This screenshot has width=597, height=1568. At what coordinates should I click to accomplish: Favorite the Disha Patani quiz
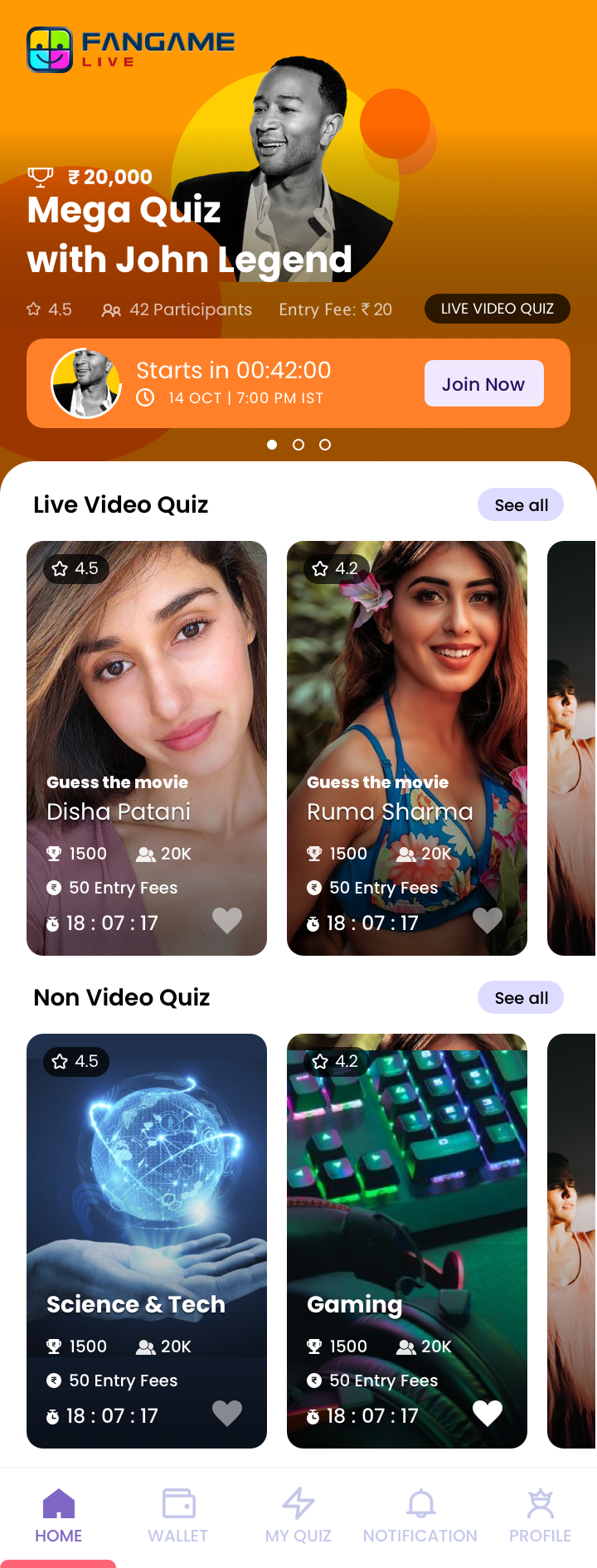click(227, 920)
